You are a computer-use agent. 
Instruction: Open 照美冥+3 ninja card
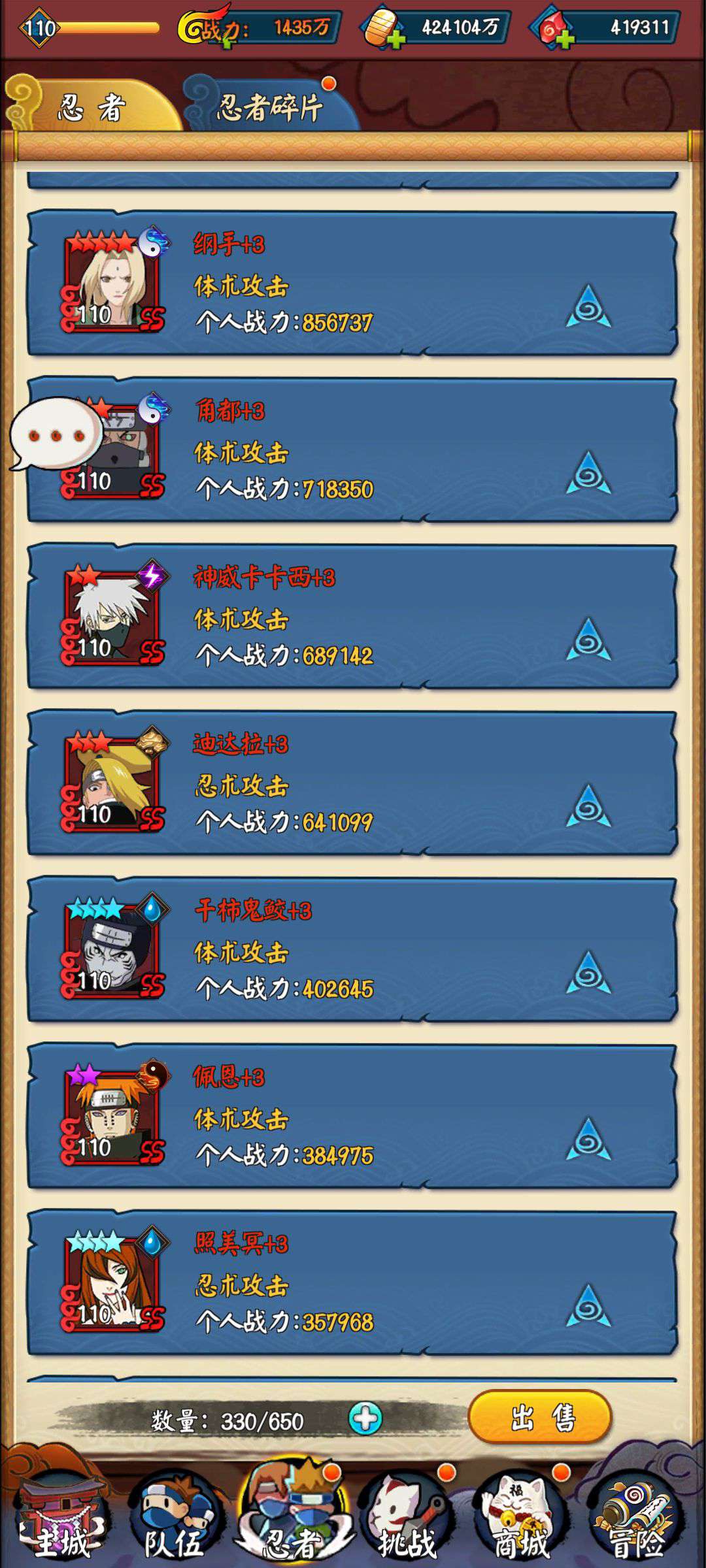pos(352,1283)
